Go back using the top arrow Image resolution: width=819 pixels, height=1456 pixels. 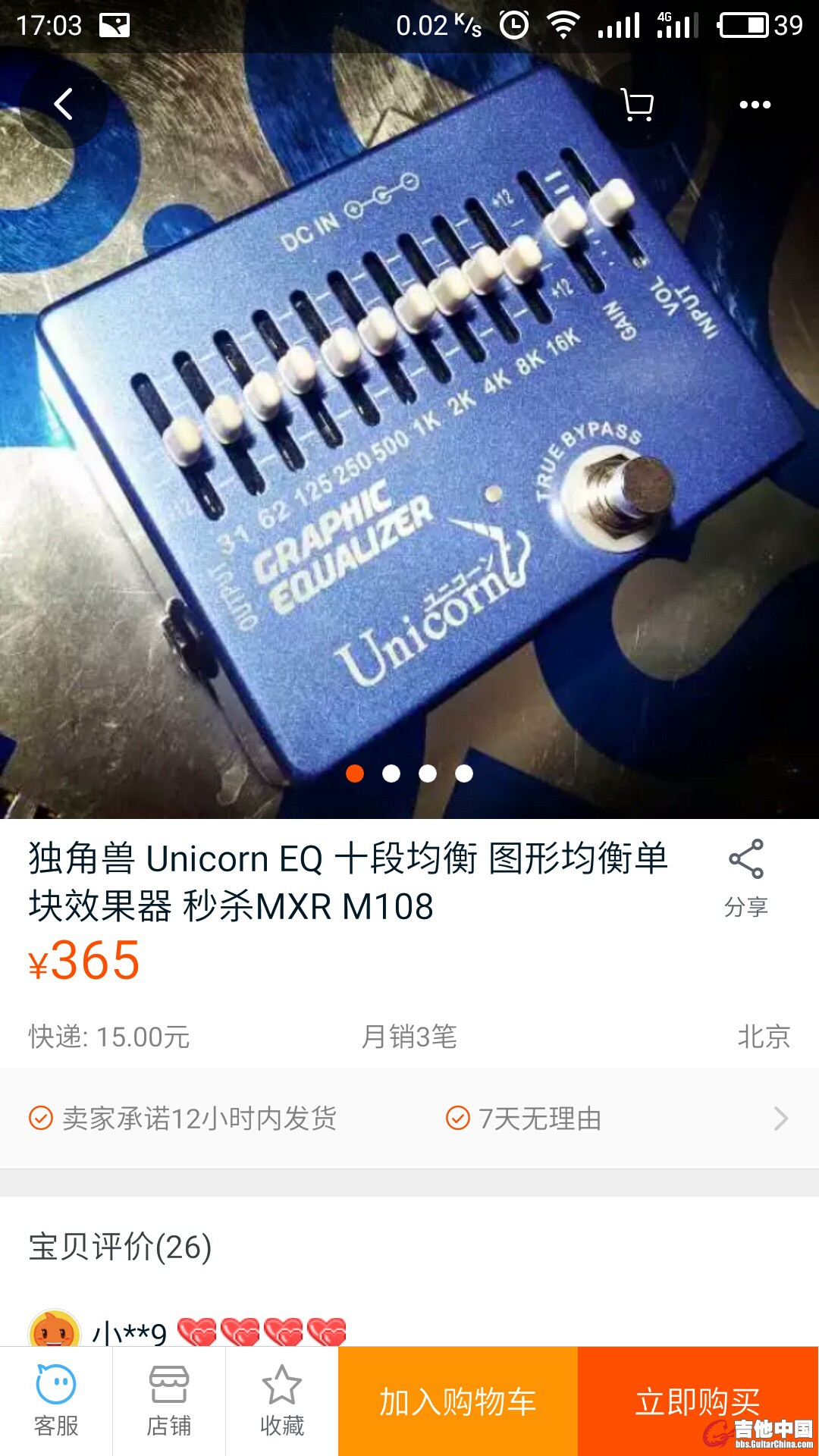tap(64, 105)
